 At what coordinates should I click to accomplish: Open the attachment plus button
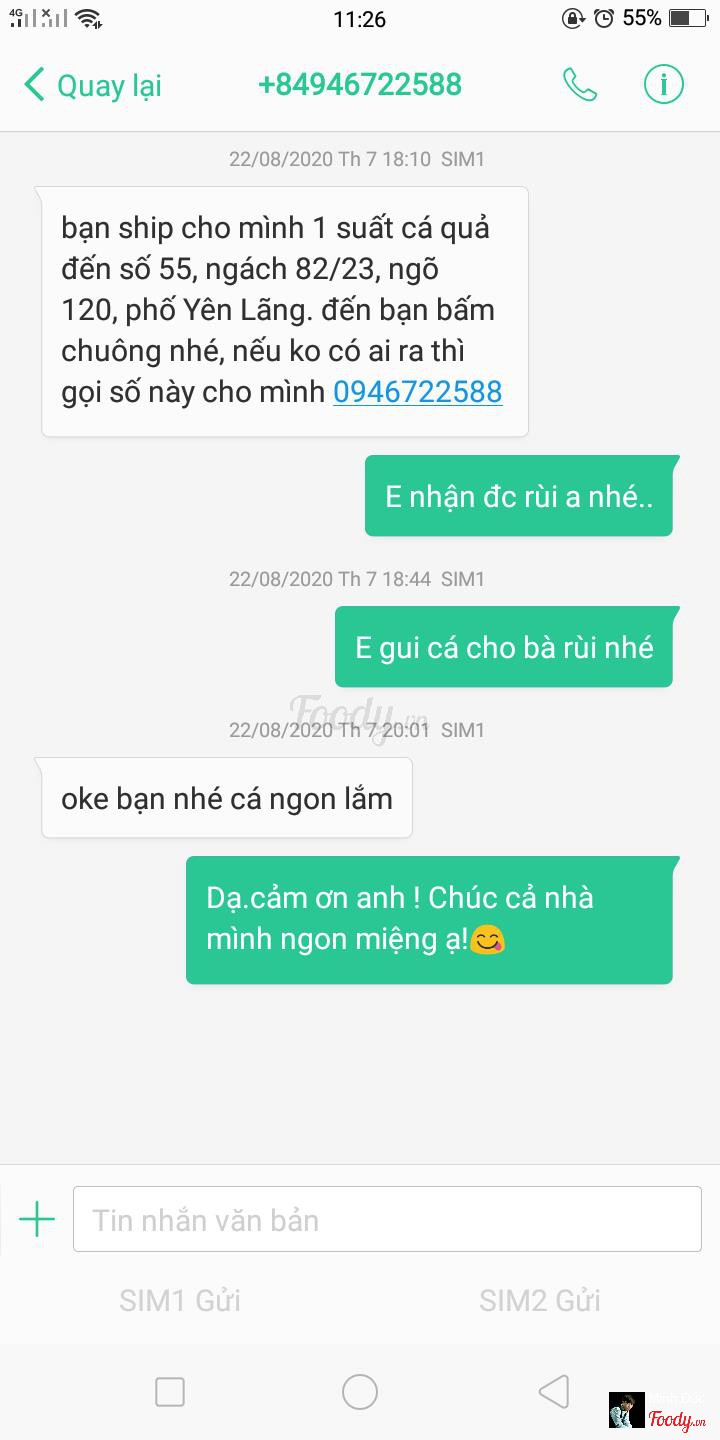point(37,1219)
